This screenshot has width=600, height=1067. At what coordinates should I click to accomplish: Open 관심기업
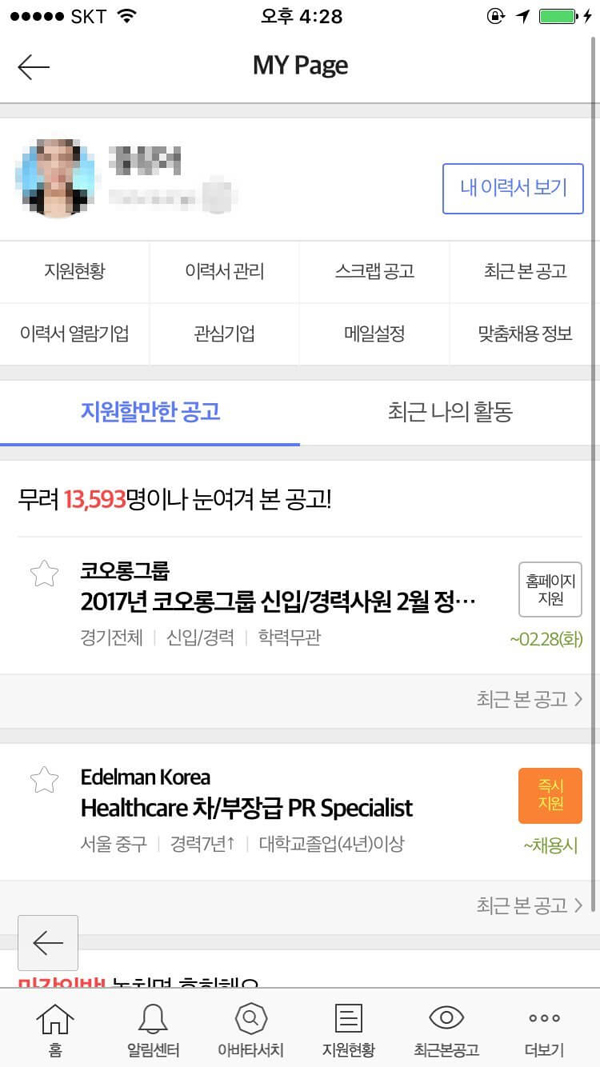click(224, 334)
